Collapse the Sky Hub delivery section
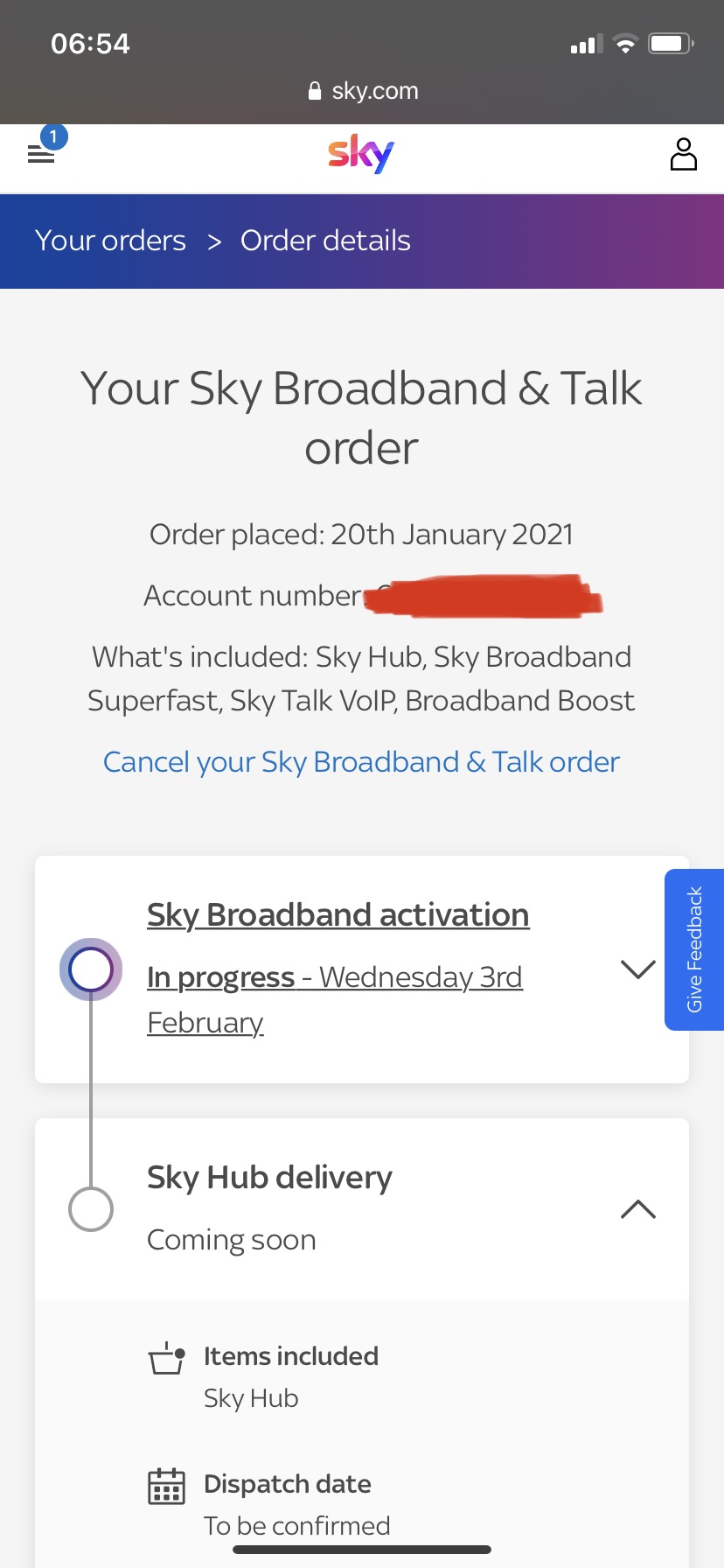The width and height of the screenshot is (724, 1568). [x=637, y=1209]
